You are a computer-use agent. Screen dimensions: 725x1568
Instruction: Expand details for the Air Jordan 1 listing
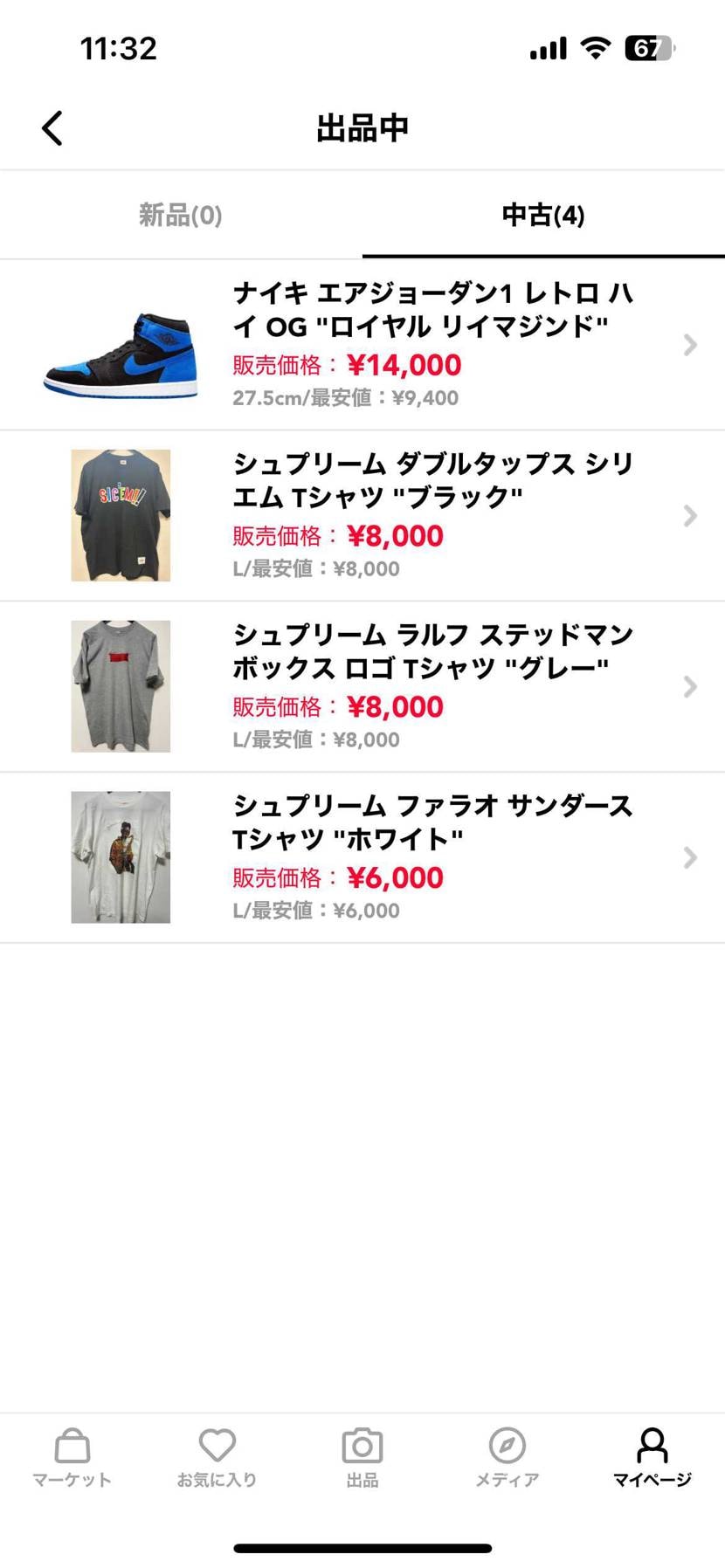(x=689, y=345)
